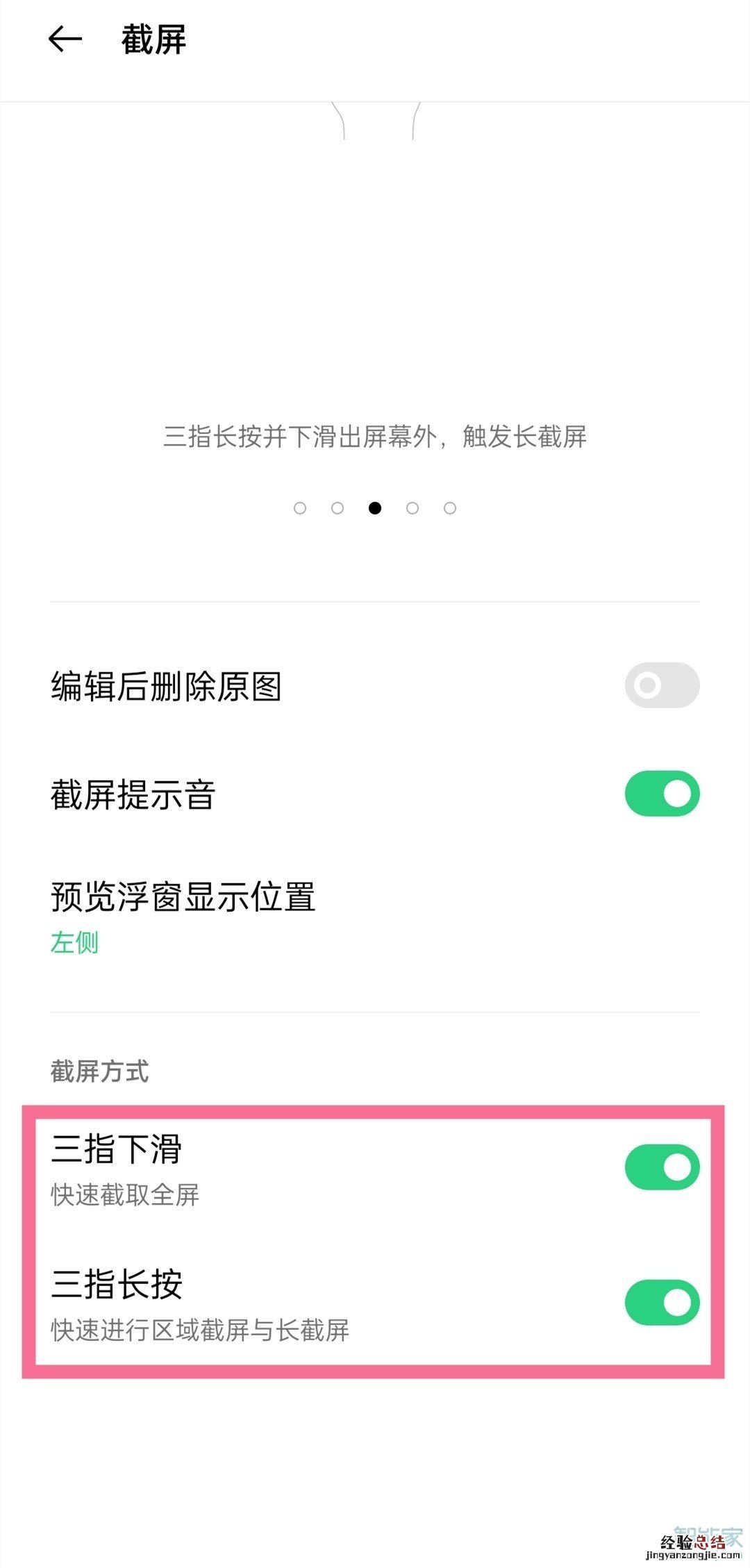Viewport: 750px width, 1568px height.
Task: Disable 三指下滑 screenshot gesture
Action: (x=661, y=1167)
